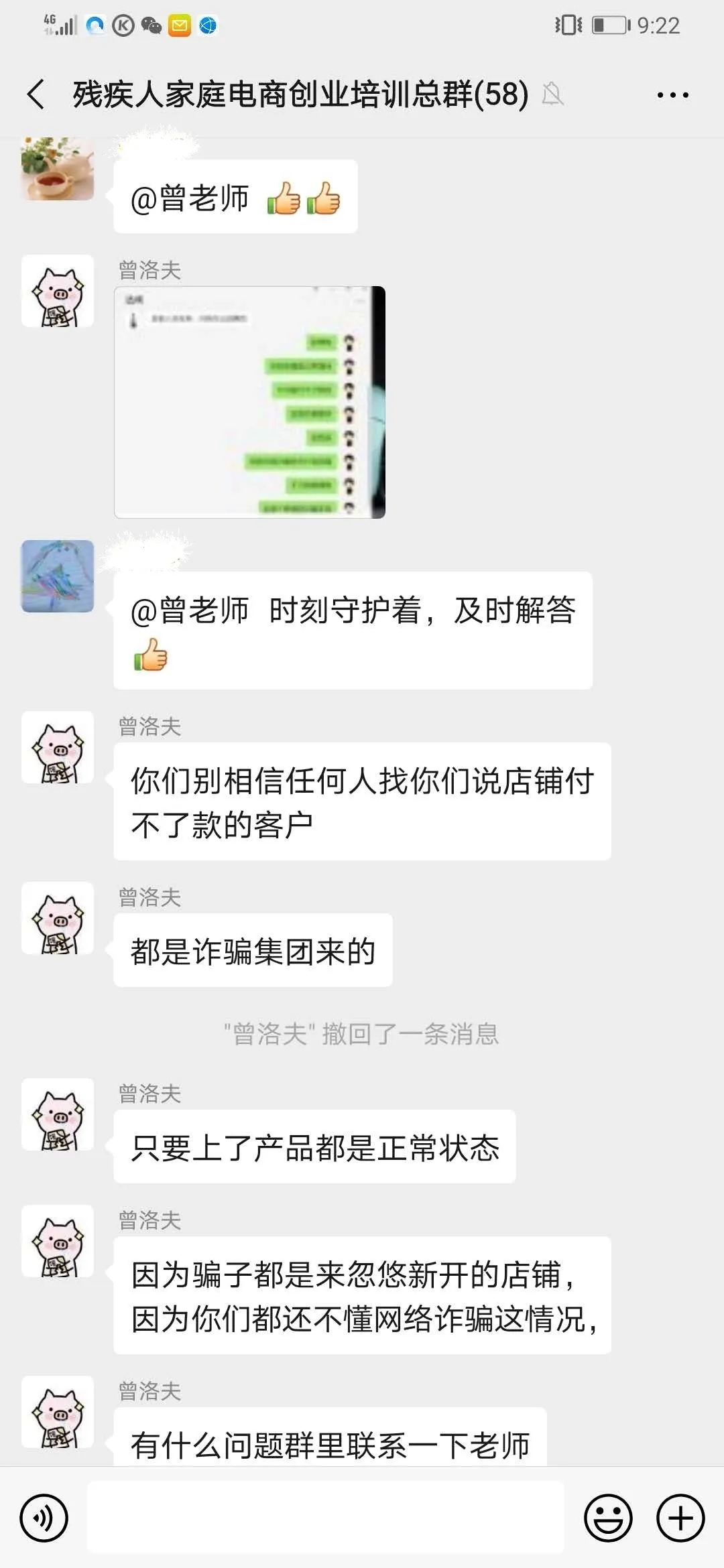Tap the message text field

pos(326,1517)
